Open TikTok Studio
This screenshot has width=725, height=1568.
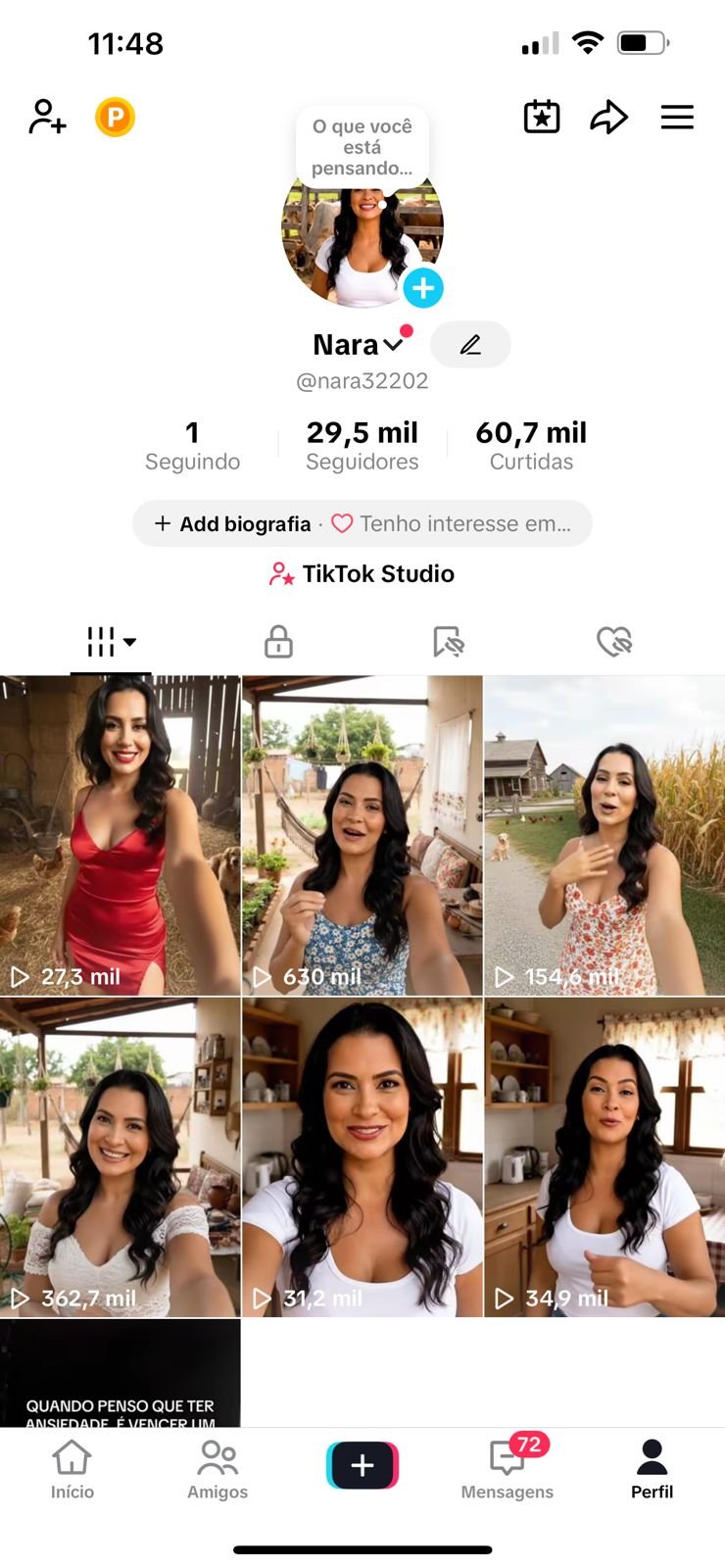click(362, 574)
